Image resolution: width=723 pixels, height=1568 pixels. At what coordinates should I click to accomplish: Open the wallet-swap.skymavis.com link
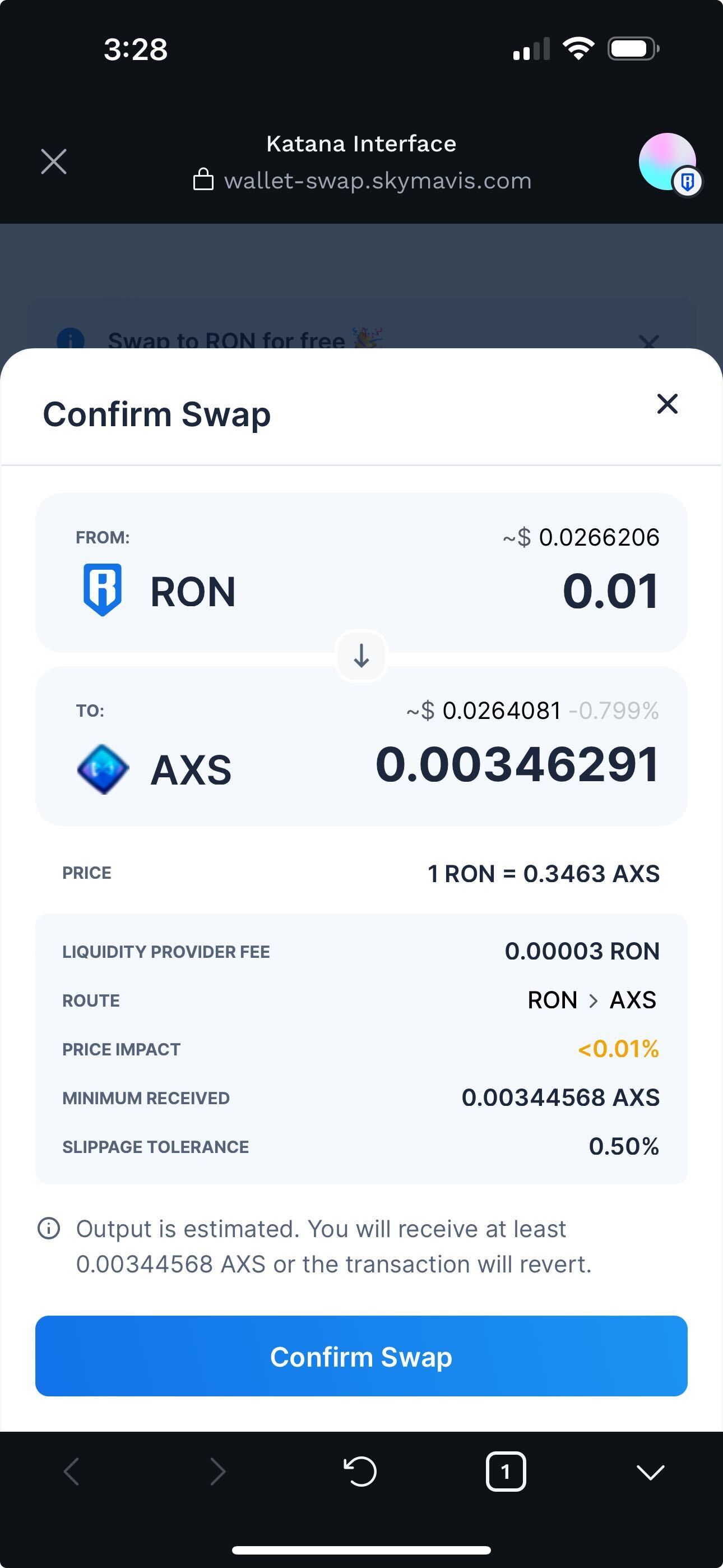[x=377, y=180]
